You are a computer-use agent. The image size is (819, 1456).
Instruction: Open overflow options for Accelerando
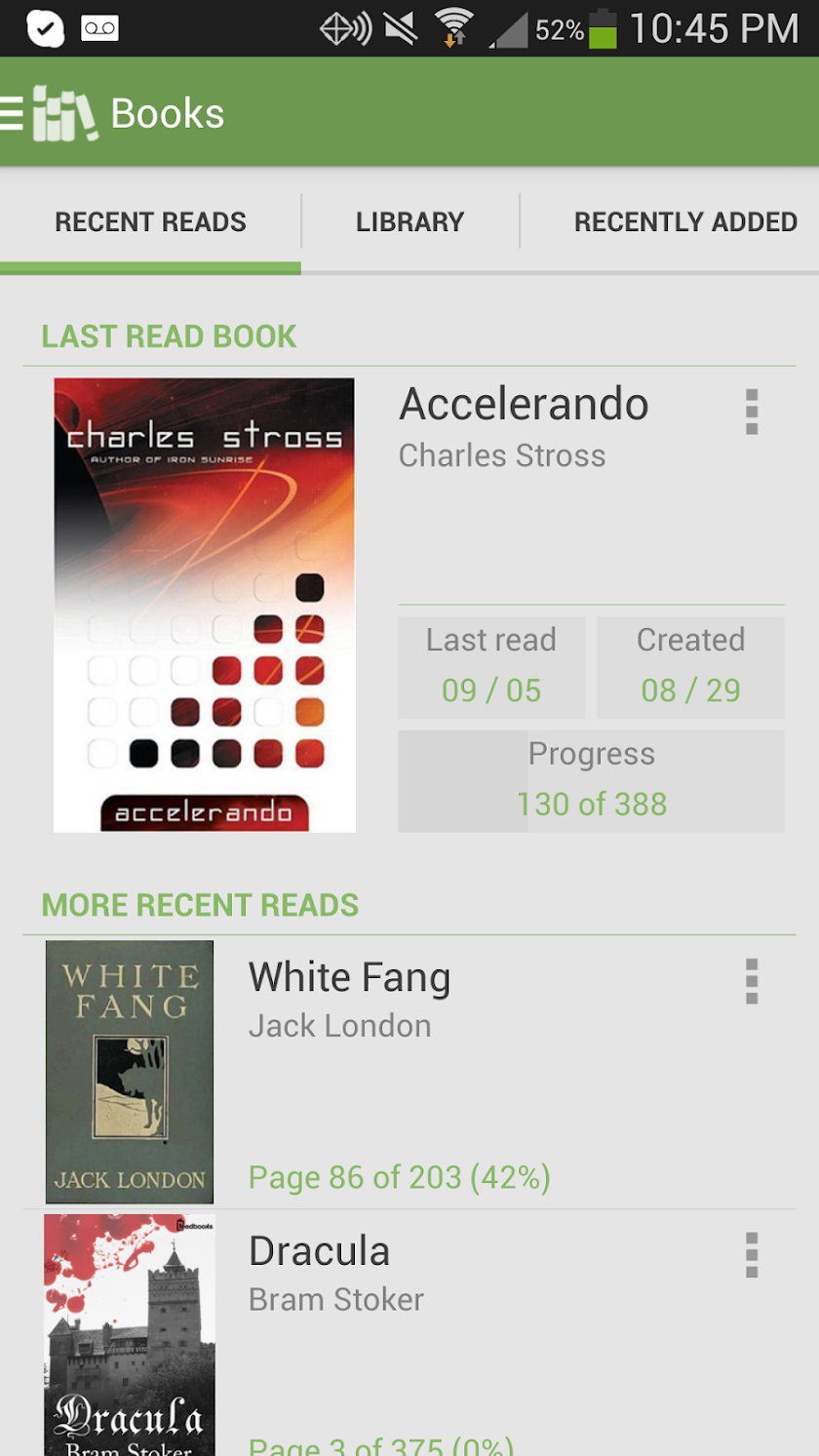[751, 412]
